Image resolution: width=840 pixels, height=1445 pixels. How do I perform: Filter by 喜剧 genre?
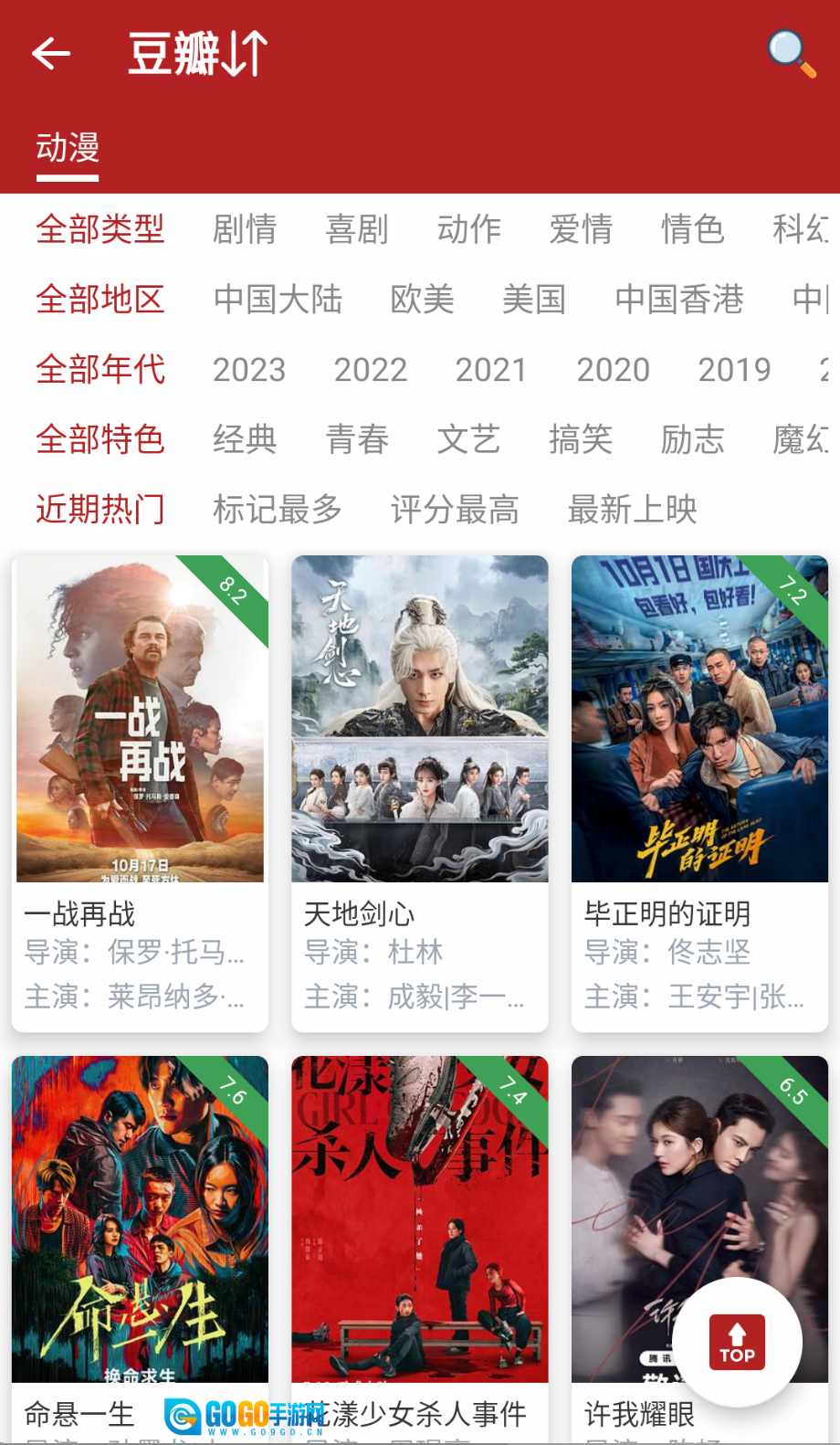point(356,230)
